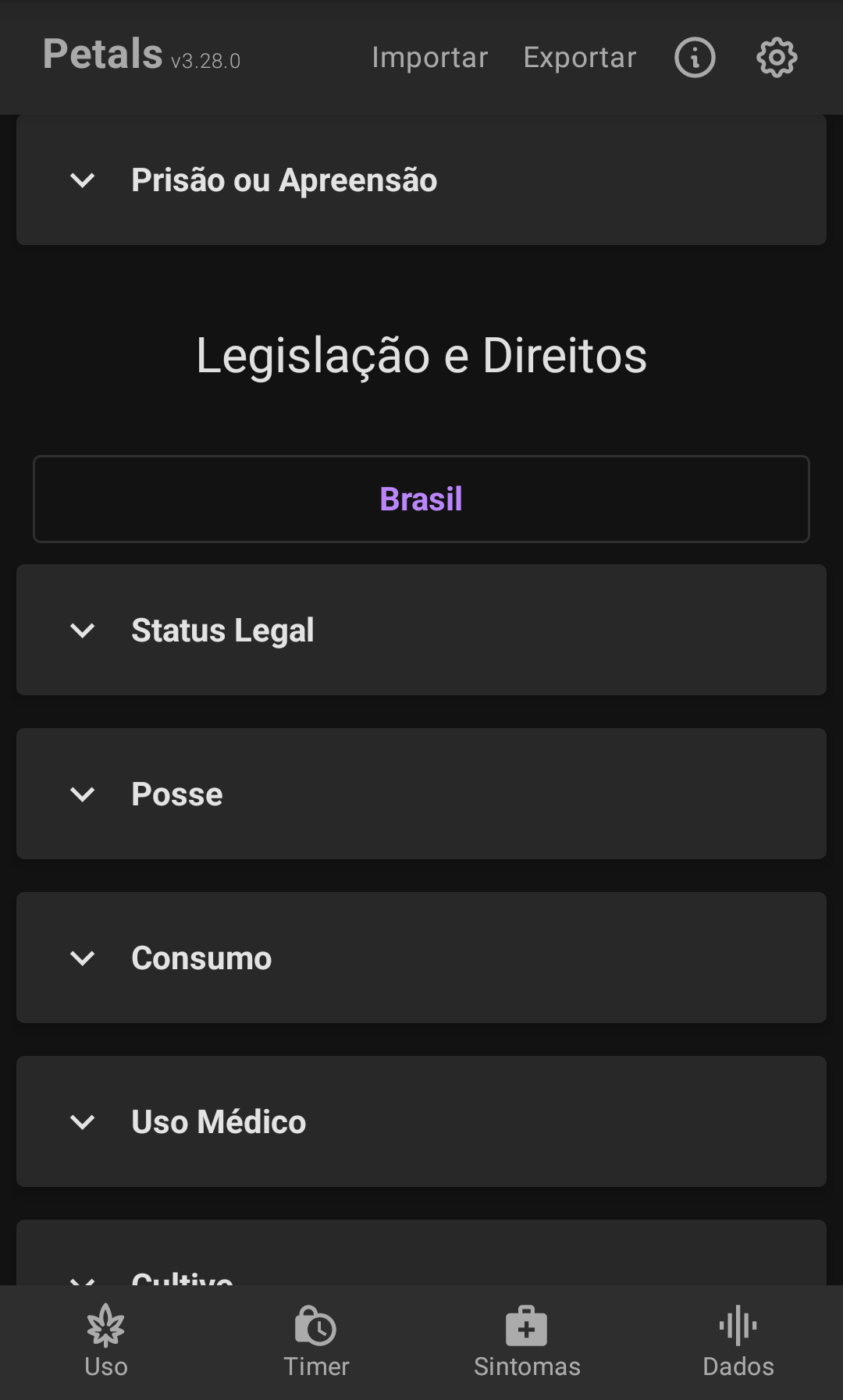Expand the Consumo section

[421, 958]
